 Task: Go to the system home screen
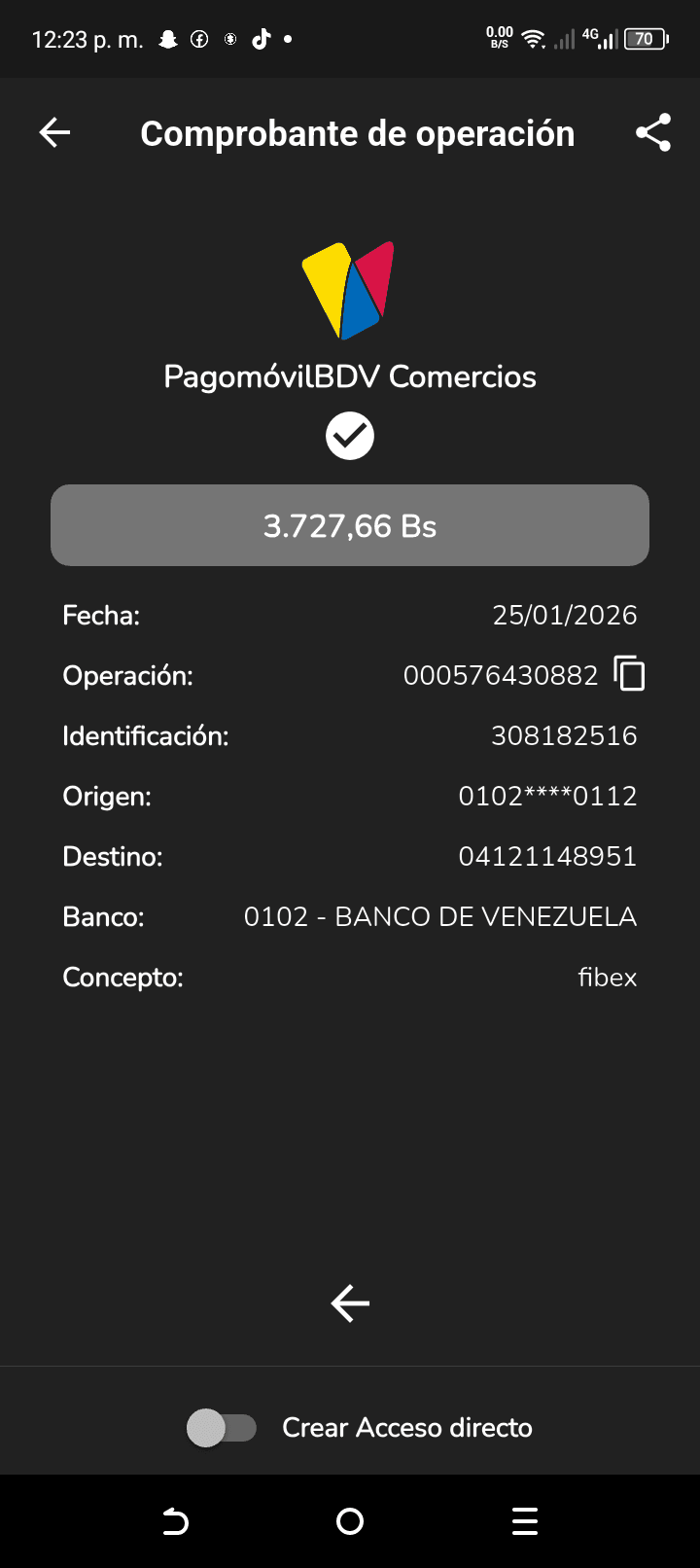click(350, 1521)
